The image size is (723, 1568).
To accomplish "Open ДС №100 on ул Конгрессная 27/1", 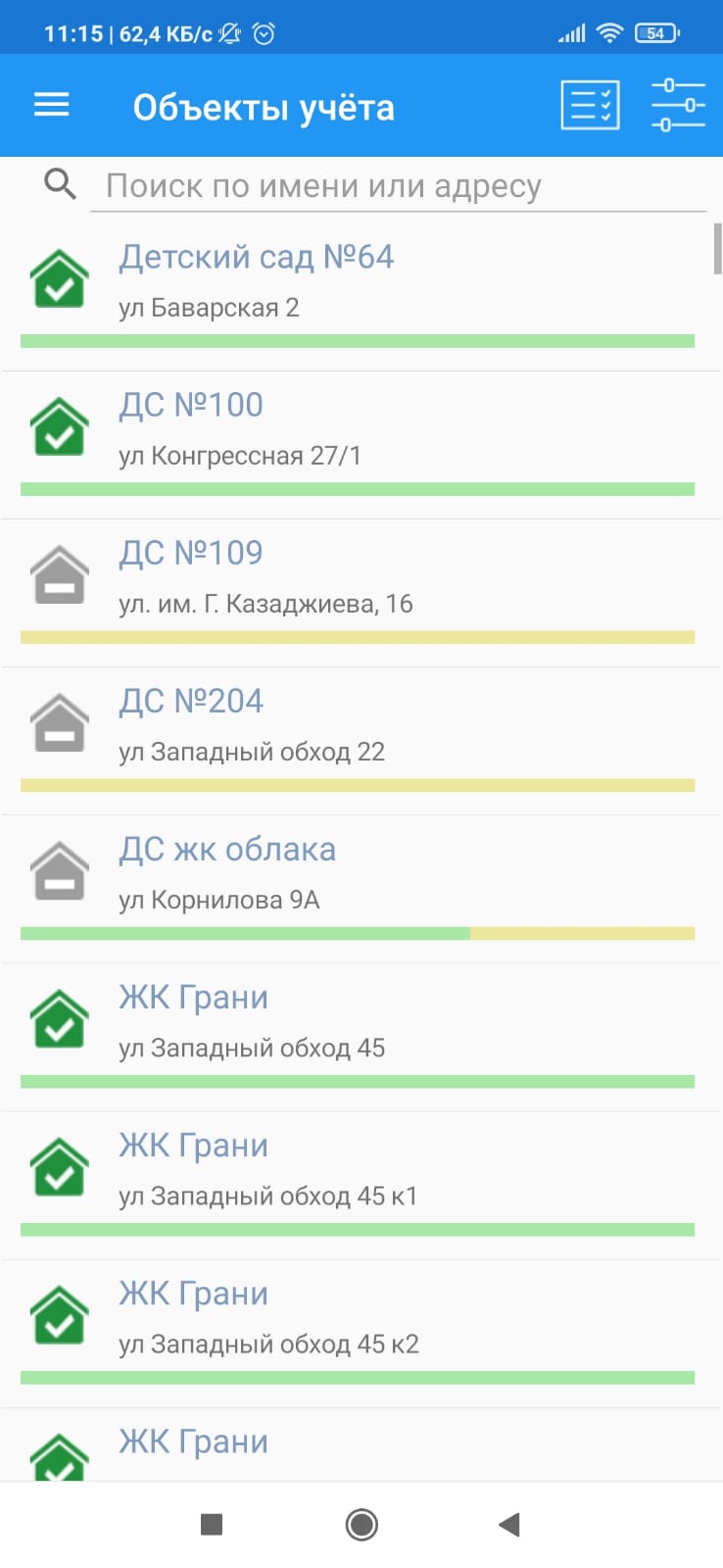I will [361, 445].
